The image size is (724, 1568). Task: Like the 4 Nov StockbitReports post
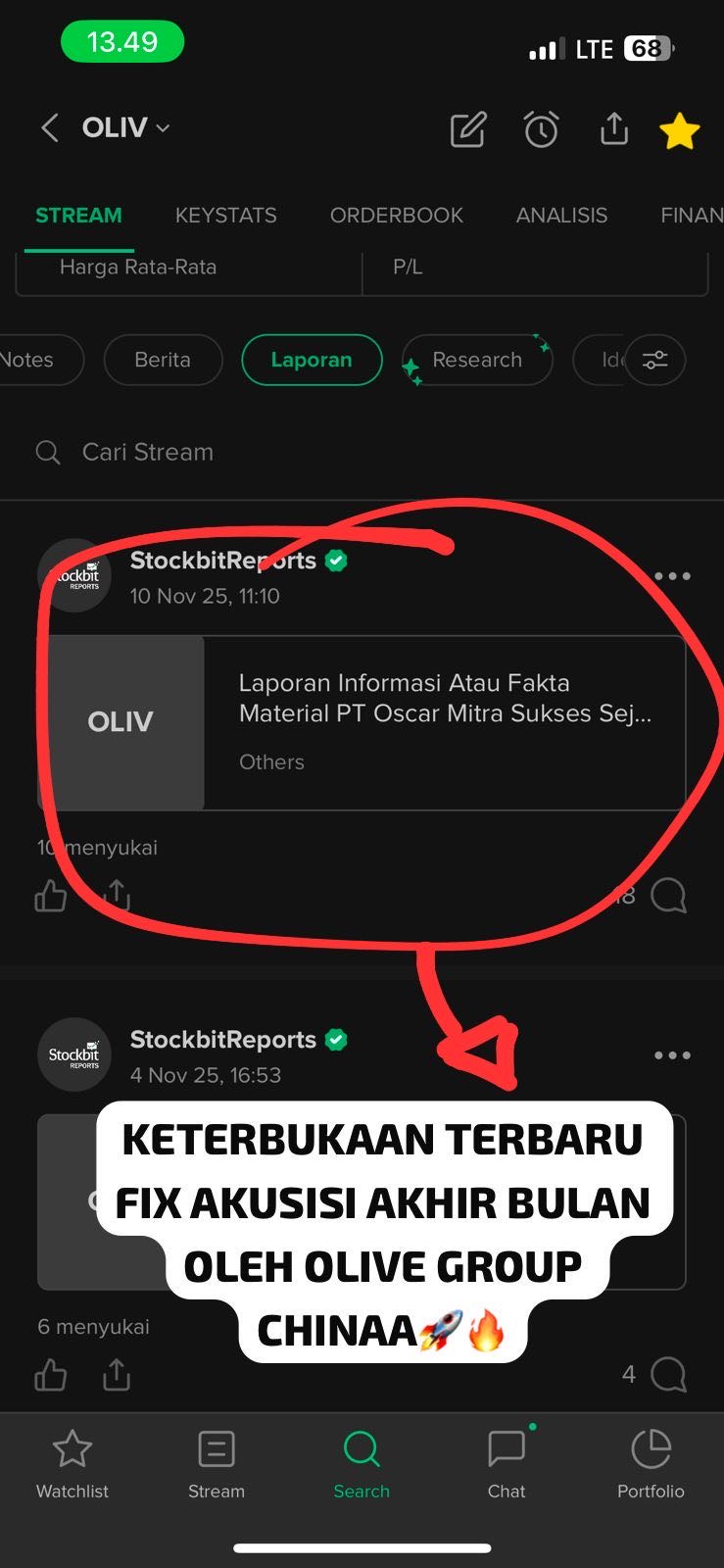50,1374
